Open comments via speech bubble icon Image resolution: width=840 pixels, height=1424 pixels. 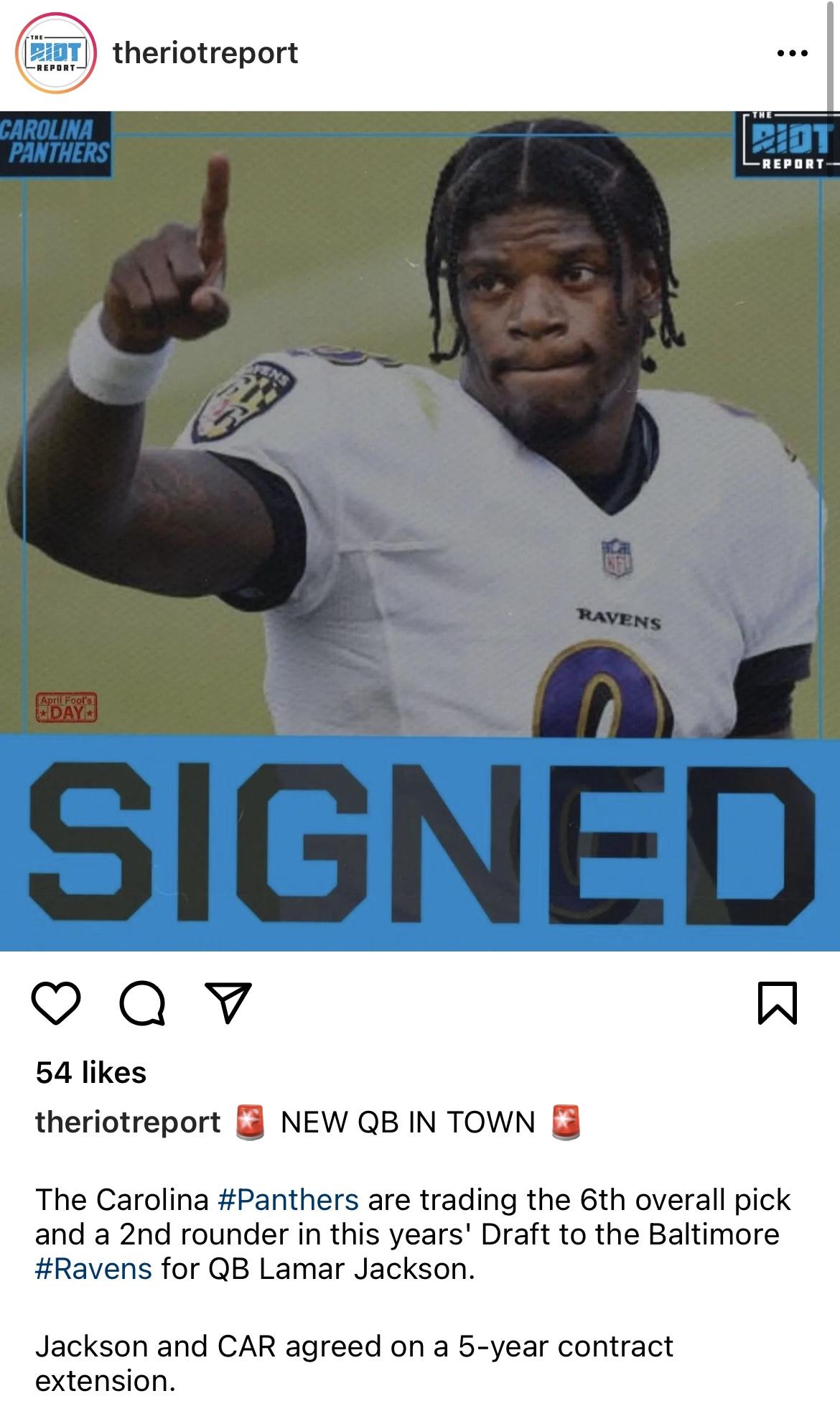coord(142,1002)
